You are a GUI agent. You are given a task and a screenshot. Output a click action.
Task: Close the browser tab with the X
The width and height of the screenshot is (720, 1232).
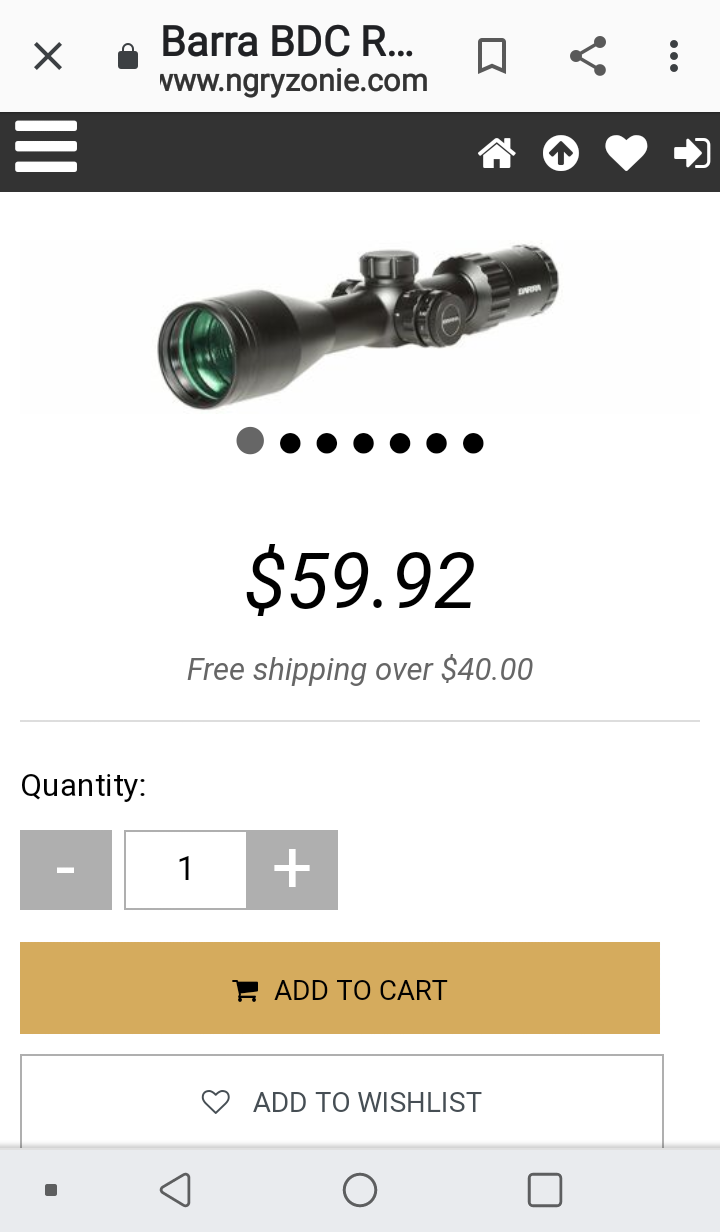pyautogui.click(x=47, y=56)
